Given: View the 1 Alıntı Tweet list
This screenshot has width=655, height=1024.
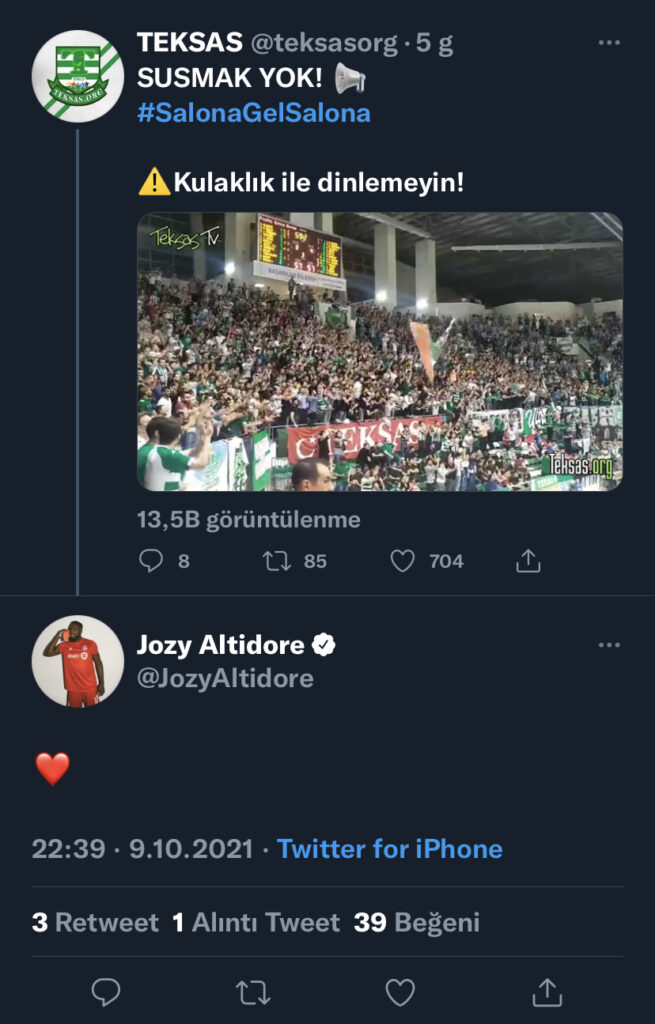Looking at the screenshot, I should 256,922.
